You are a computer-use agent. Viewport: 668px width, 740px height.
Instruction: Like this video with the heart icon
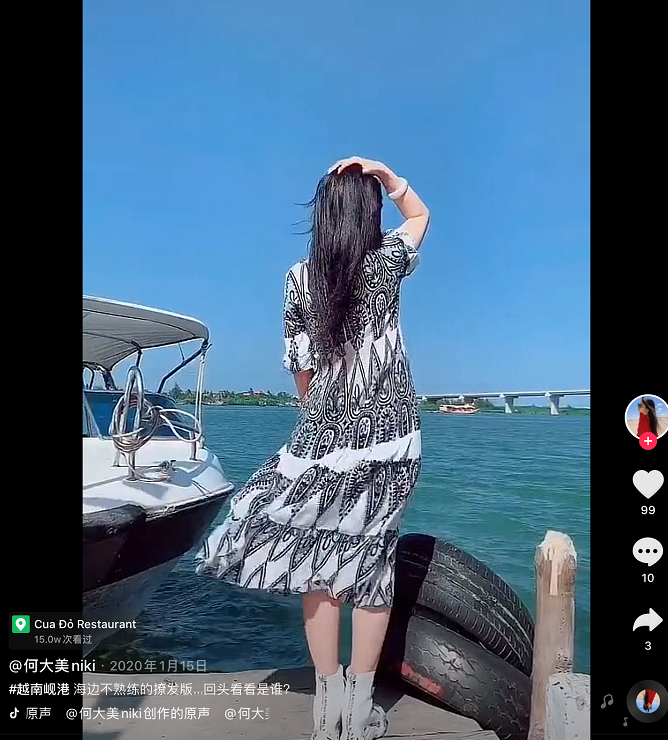click(x=647, y=484)
